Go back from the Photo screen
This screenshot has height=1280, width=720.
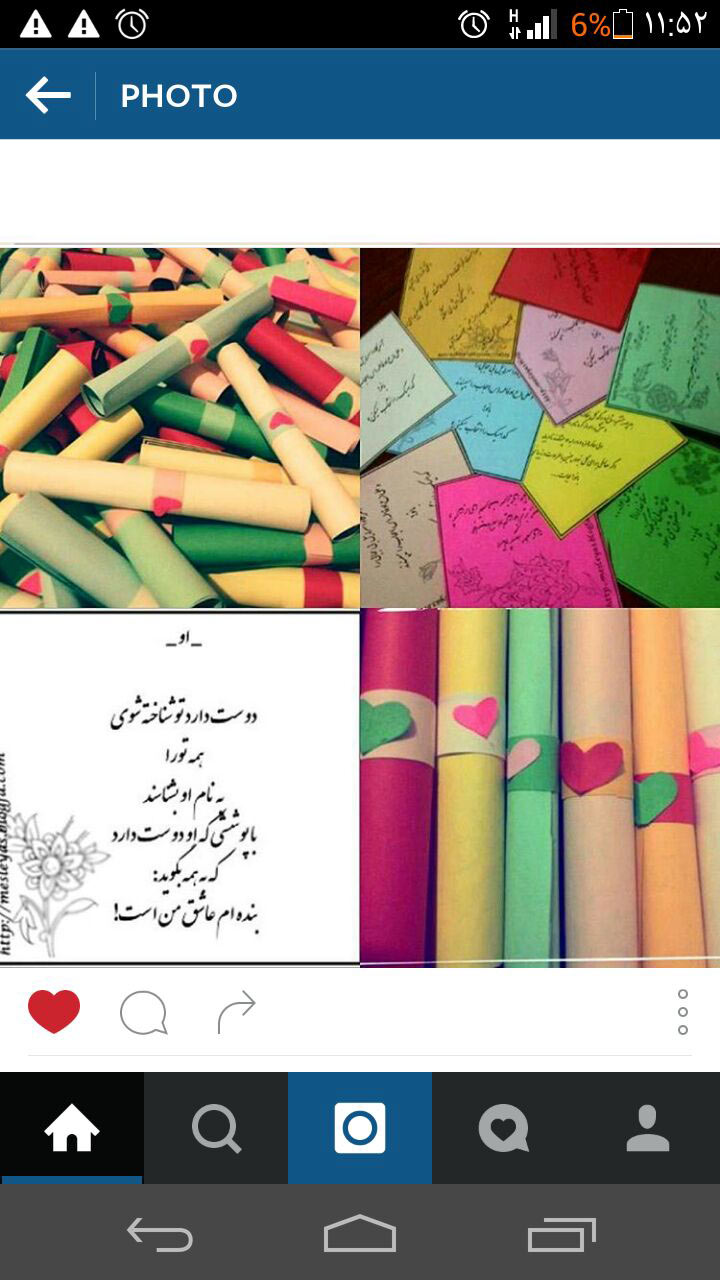click(48, 96)
